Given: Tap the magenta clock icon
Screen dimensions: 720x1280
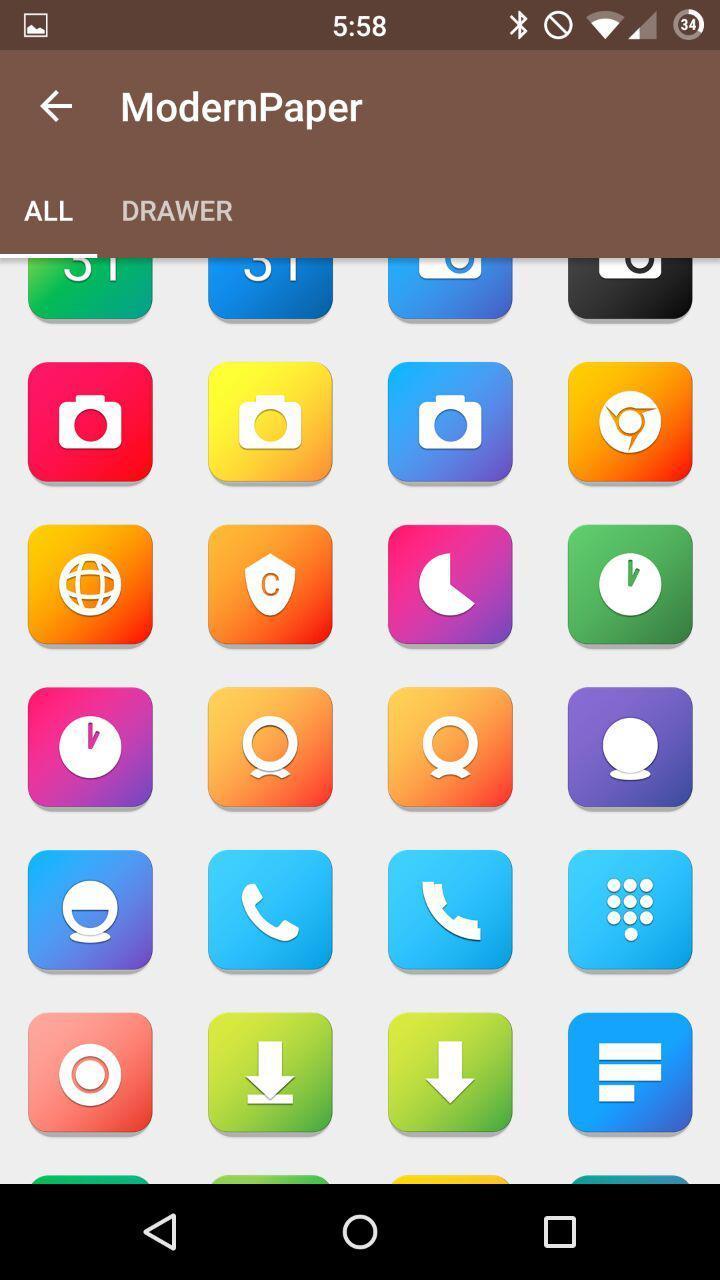Looking at the screenshot, I should tap(90, 747).
